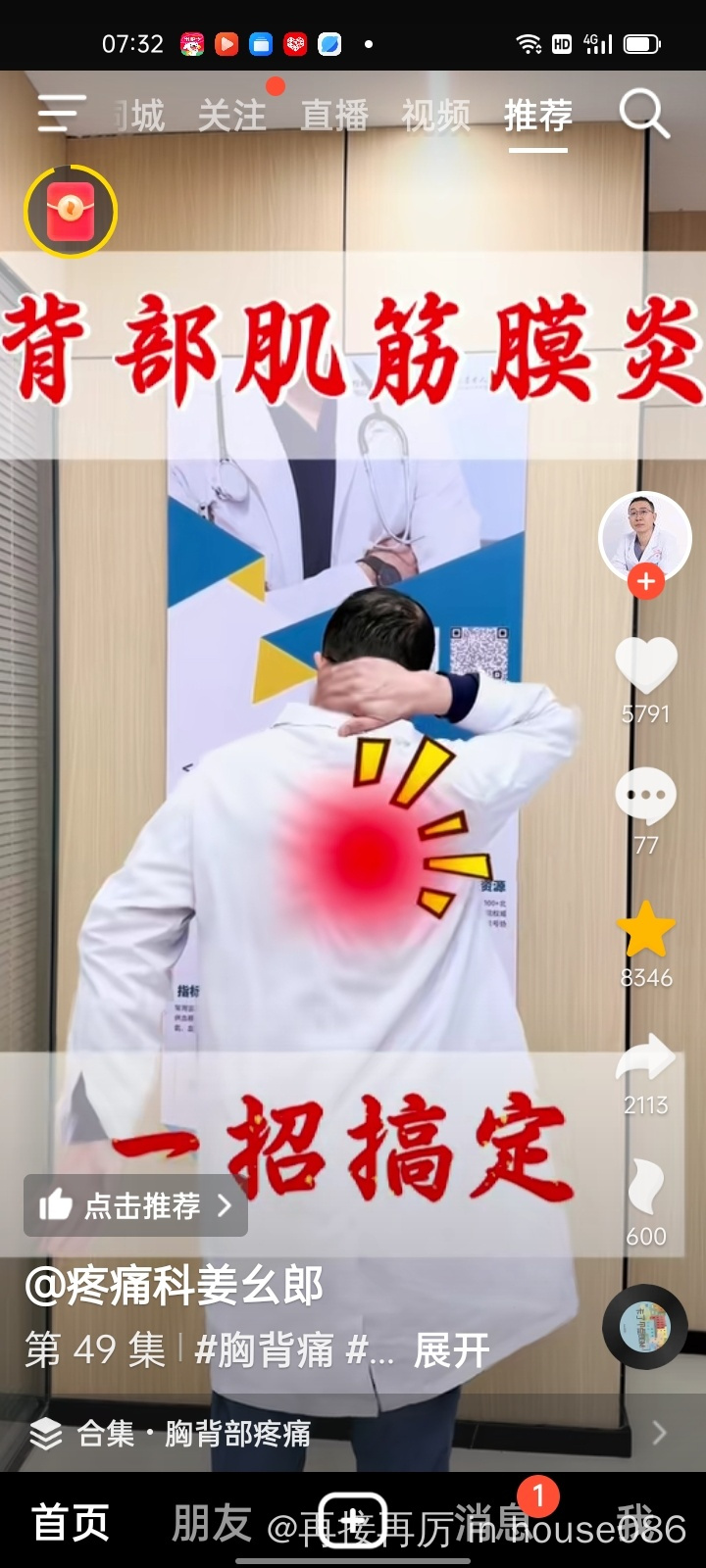Open the comments bubble showing 77
The image size is (706, 1568).
click(x=645, y=797)
